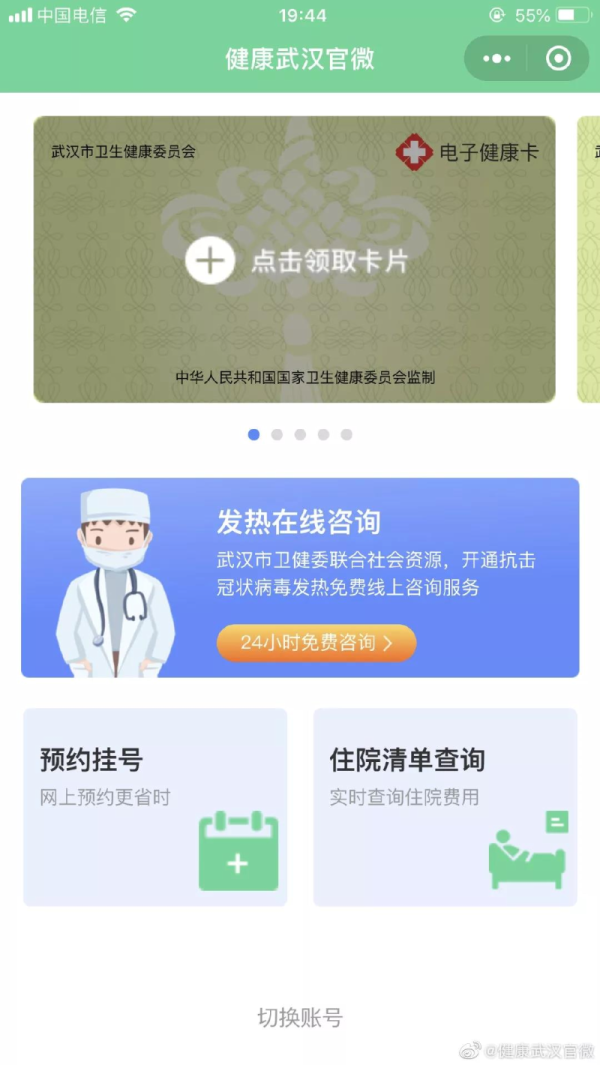
Task: Open 预约挂号 appointment booking
Action: pos(155,807)
